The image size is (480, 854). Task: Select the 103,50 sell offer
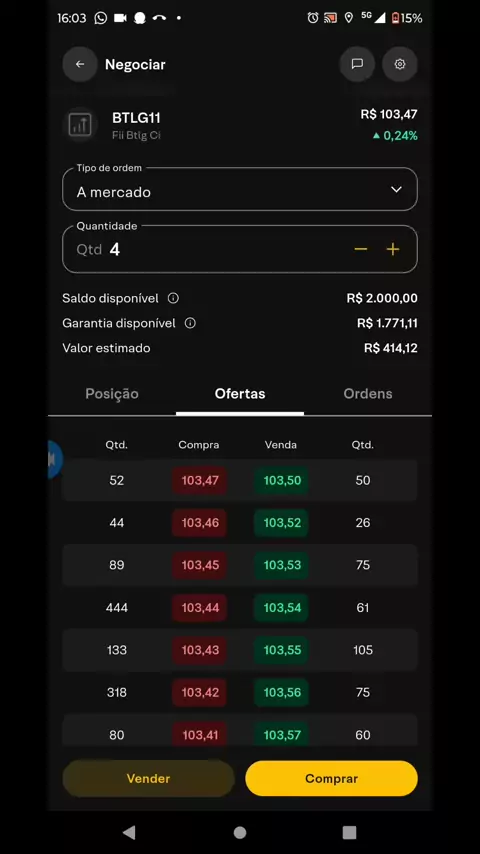282,480
